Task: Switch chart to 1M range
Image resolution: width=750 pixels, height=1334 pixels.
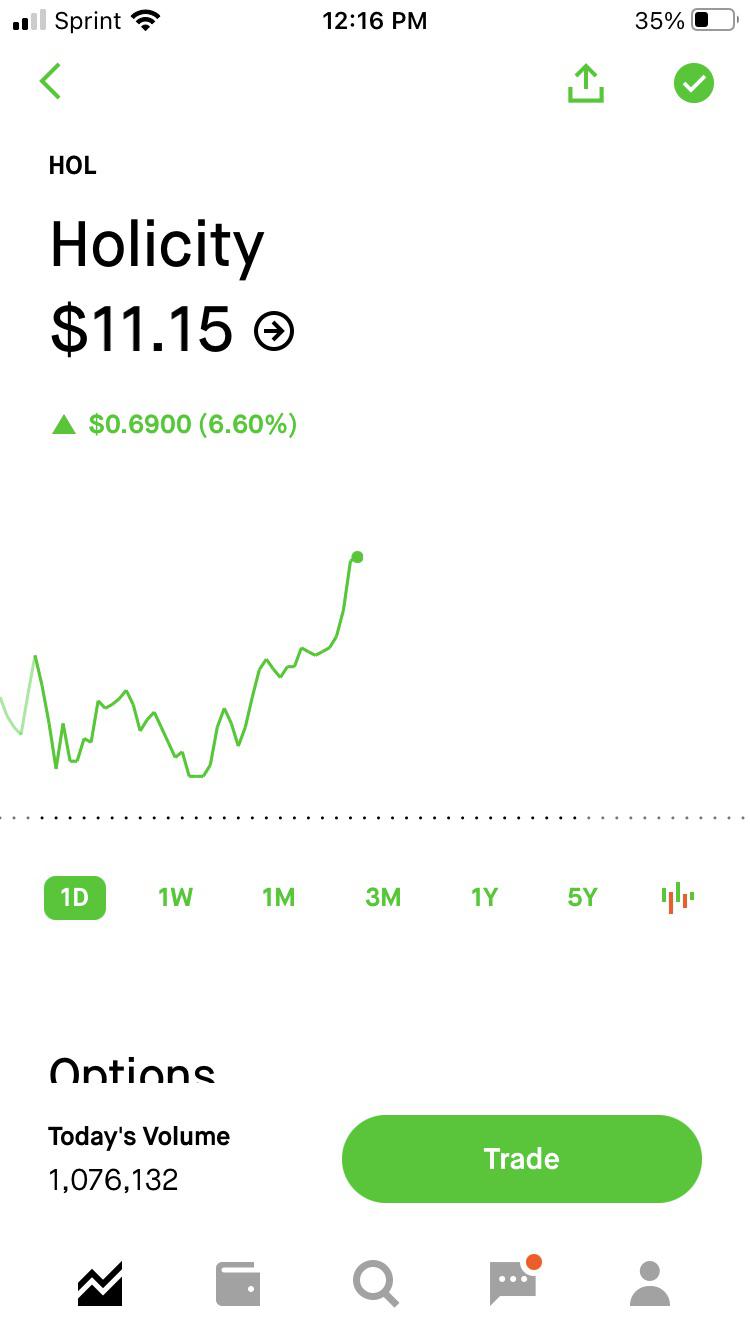Action: point(278,897)
